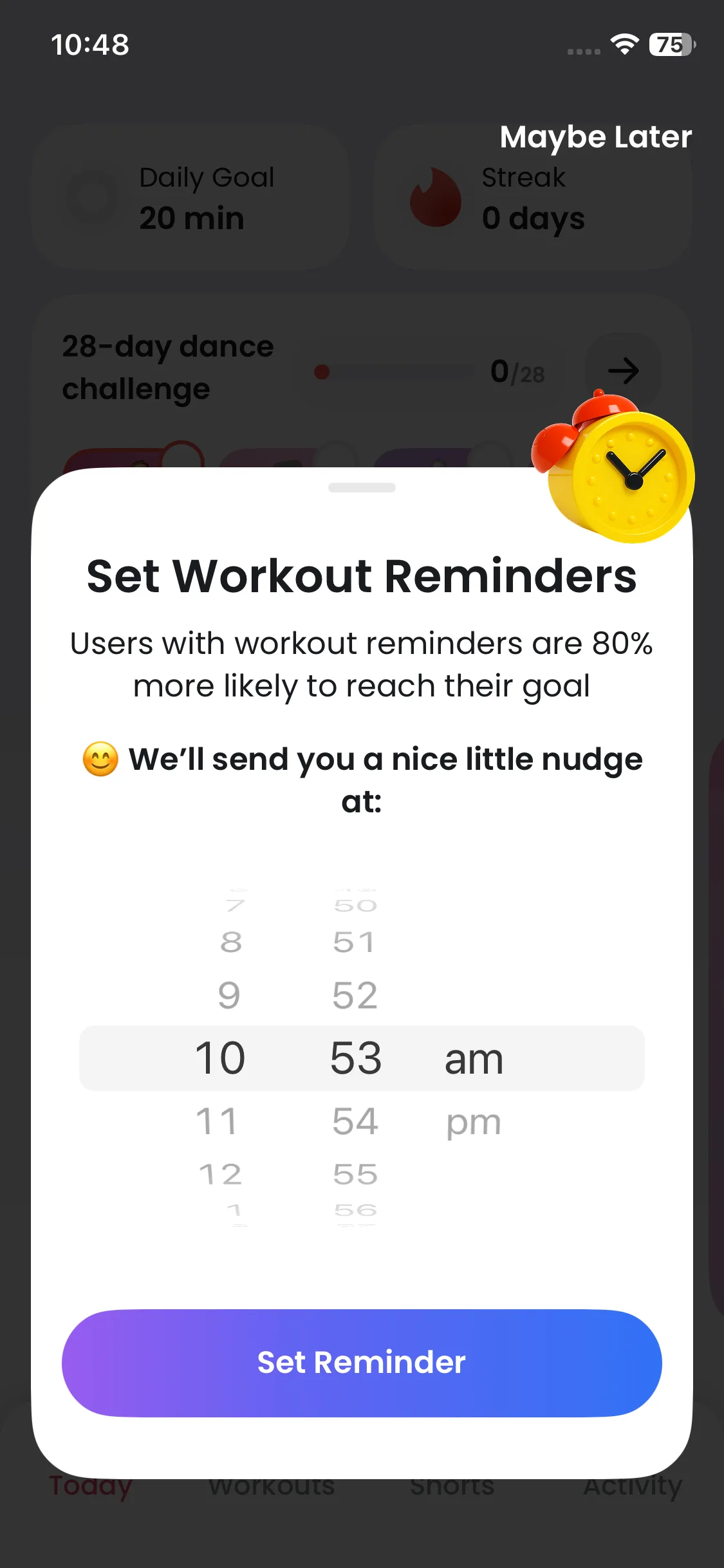
Task: Pick hour 9 in the picker wheel
Action: point(228,995)
